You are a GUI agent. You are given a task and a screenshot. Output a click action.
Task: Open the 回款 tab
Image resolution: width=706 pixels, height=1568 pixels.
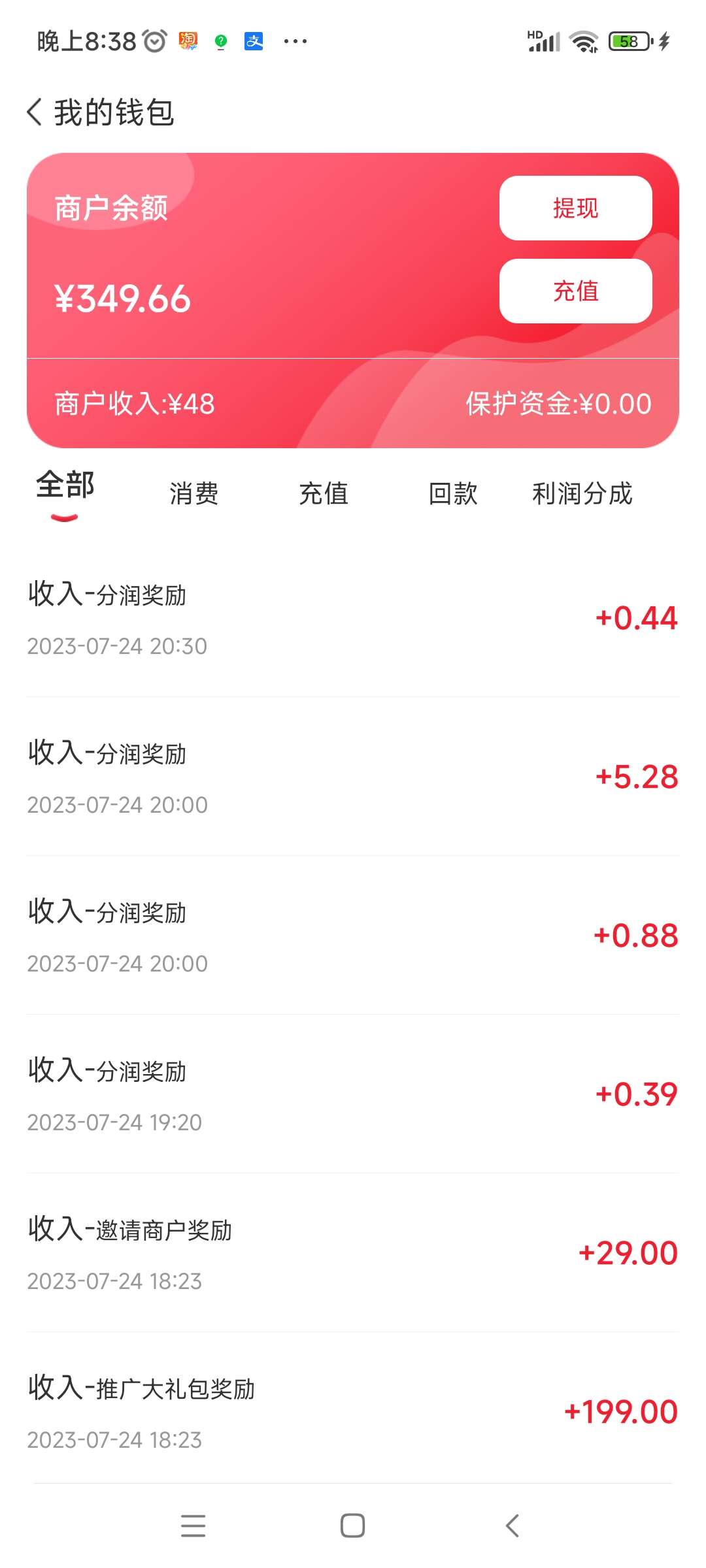tap(453, 494)
